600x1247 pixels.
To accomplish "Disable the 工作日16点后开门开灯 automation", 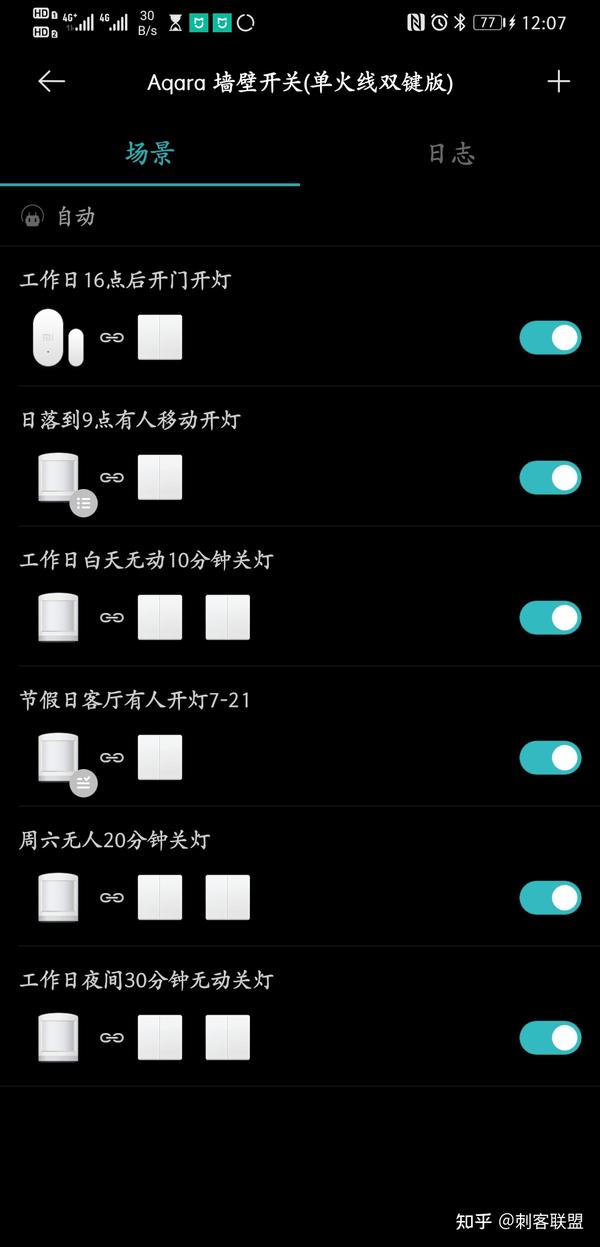I will click(x=550, y=338).
